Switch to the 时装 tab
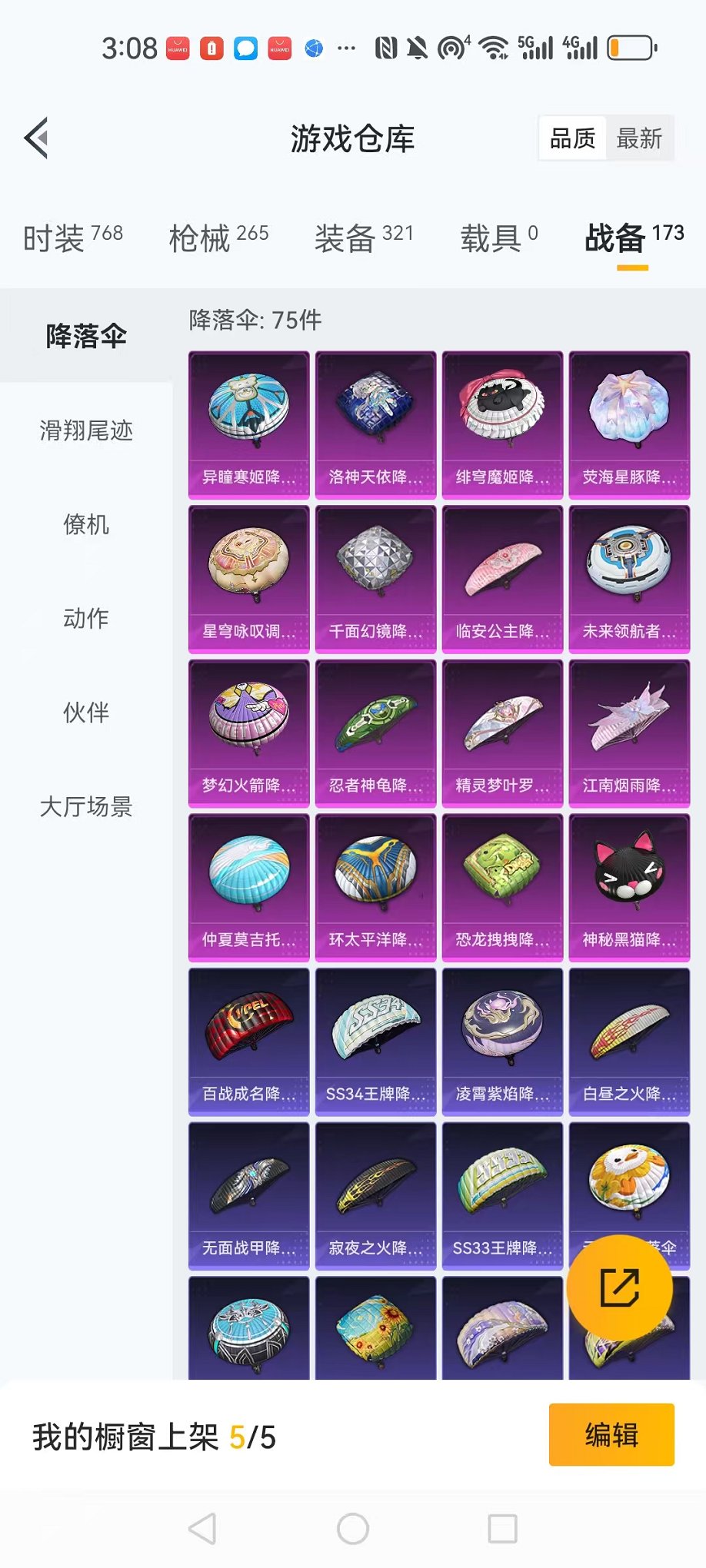This screenshot has width=706, height=1568. (x=72, y=238)
